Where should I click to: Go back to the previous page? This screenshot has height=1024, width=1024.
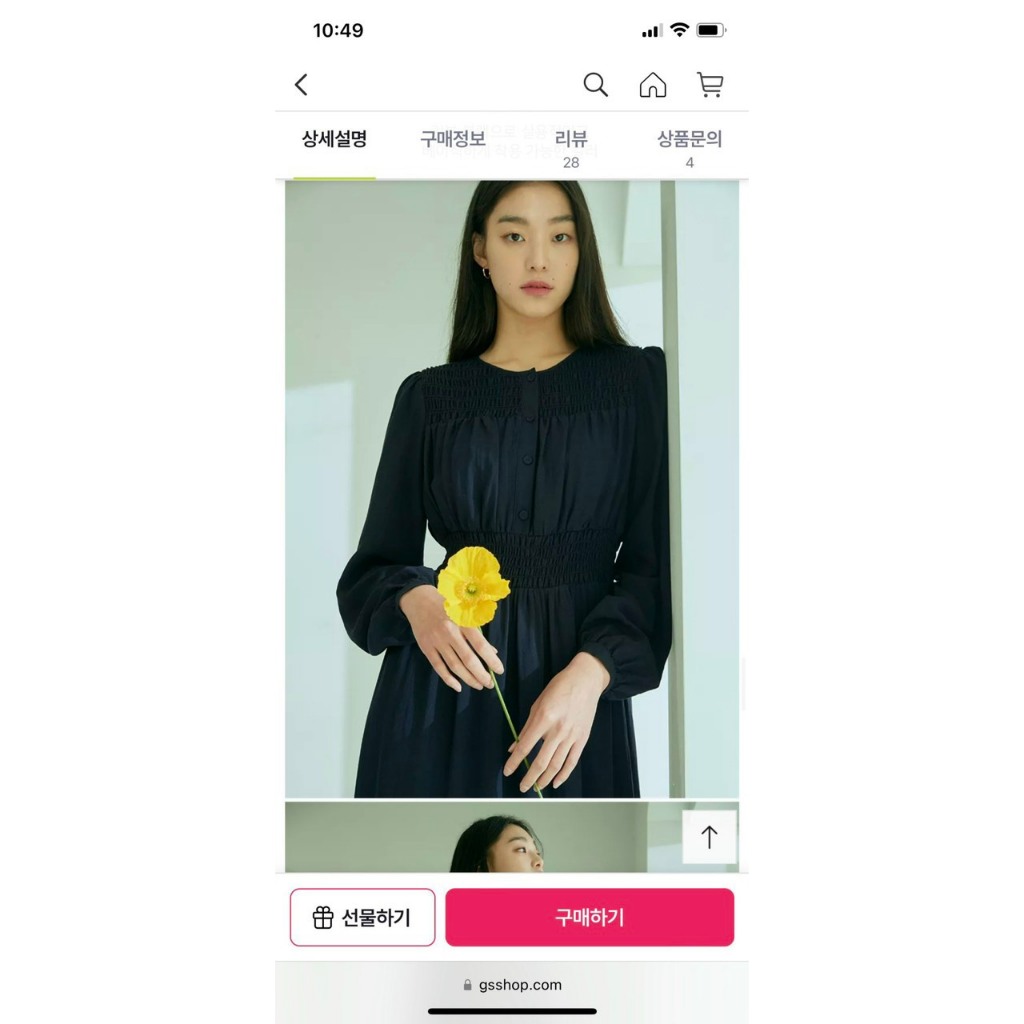(x=301, y=85)
